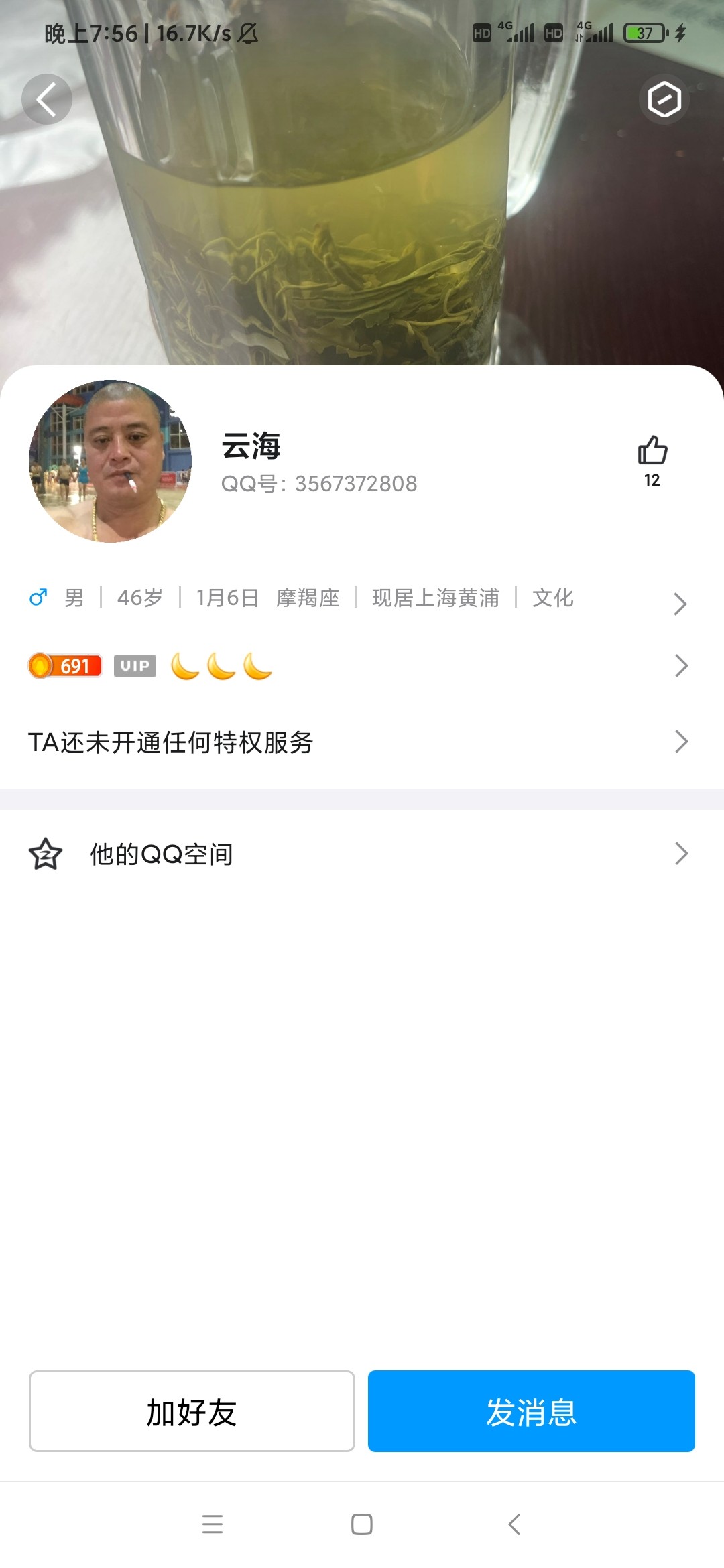This screenshot has height=1568, width=724.
Task: Tap the thumbs-up like icon showing 12
Action: (x=651, y=454)
